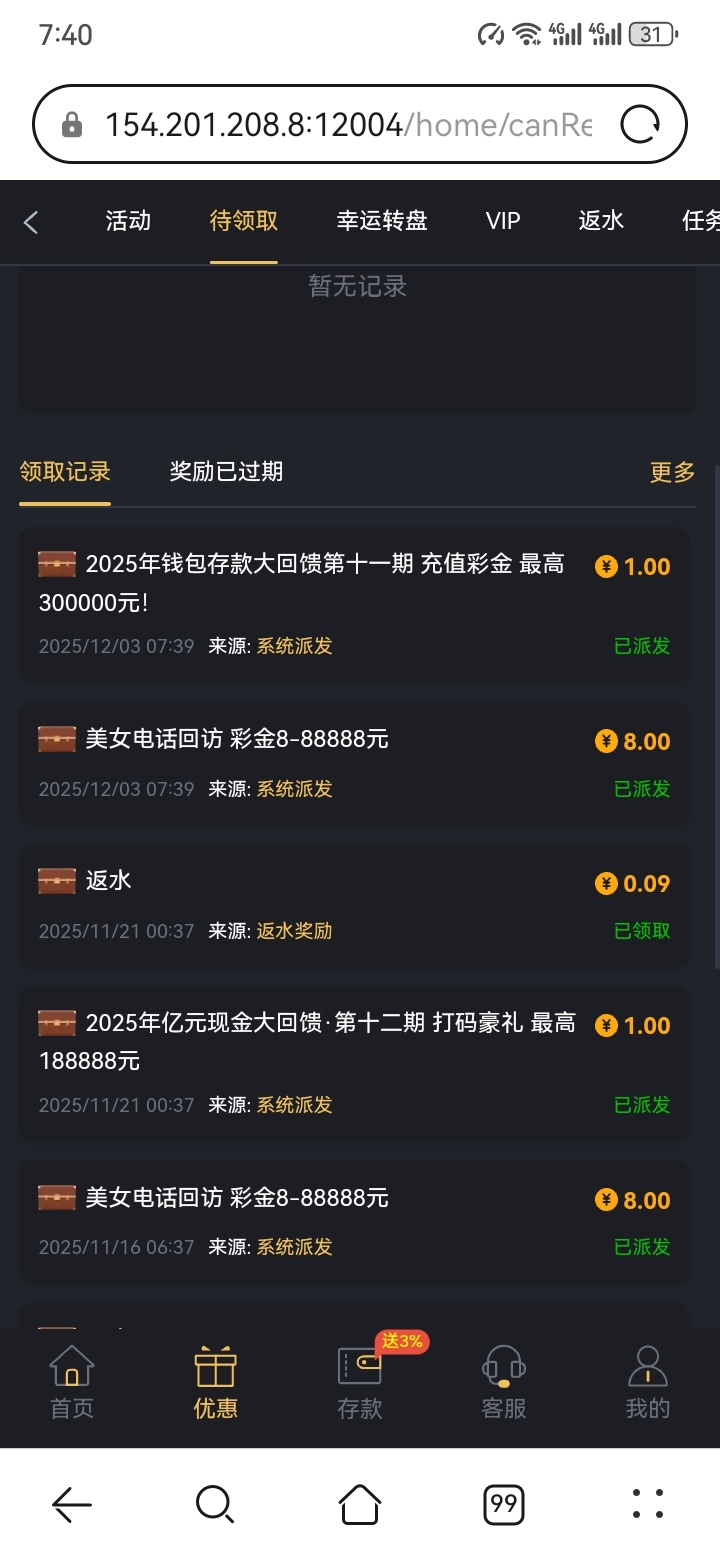Open the 我的 profile tab
The height and width of the screenshot is (1560, 720).
[x=647, y=1383]
